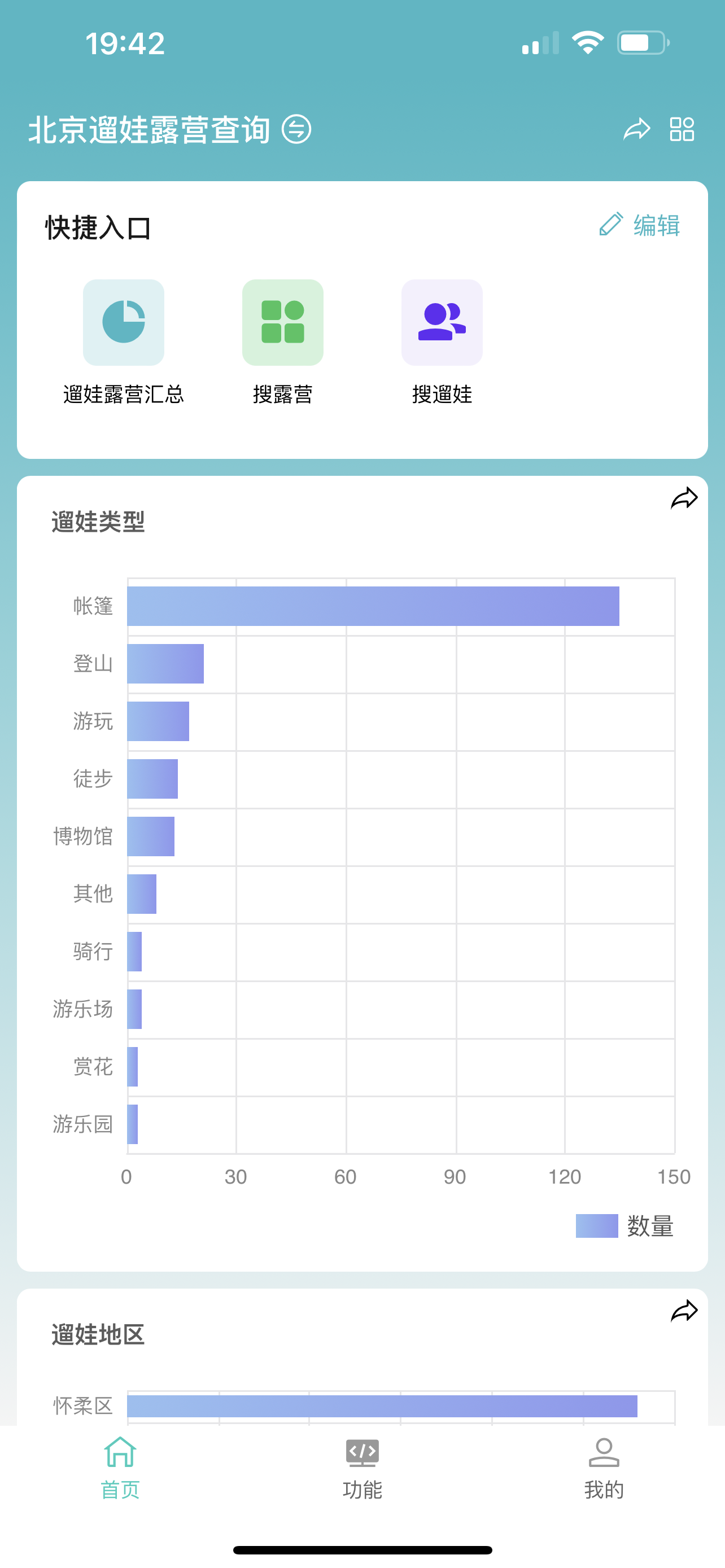The width and height of the screenshot is (725, 1568).
Task: Switch to the 我的 tab
Action: point(604,1469)
